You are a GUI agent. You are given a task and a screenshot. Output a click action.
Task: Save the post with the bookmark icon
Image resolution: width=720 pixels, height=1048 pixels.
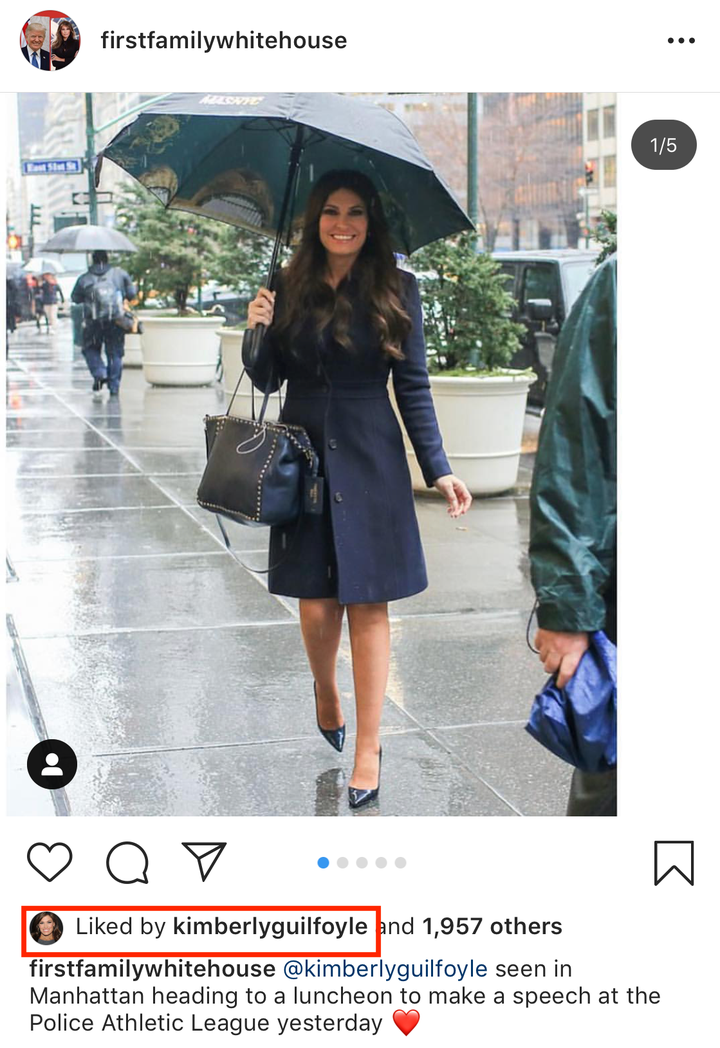673,862
